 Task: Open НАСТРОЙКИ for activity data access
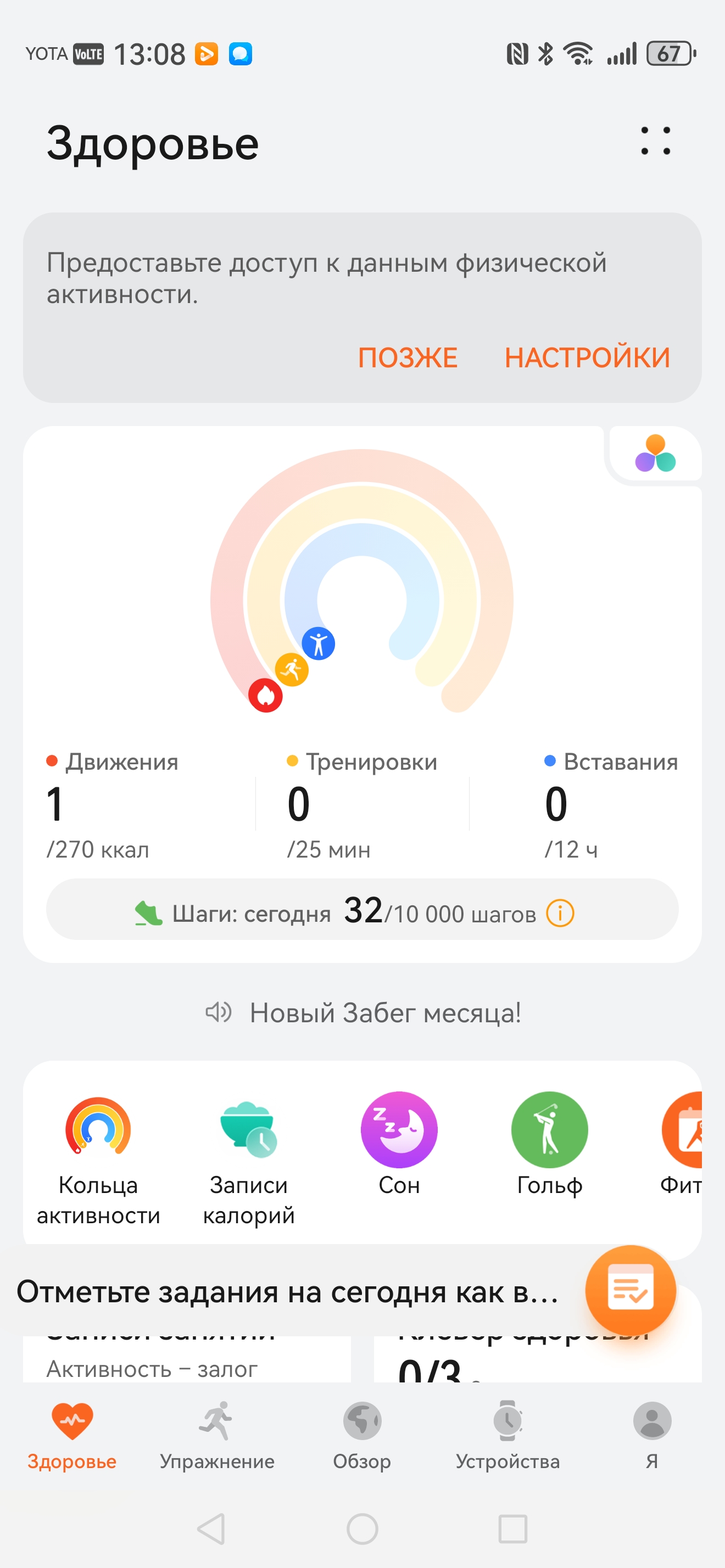(x=587, y=357)
